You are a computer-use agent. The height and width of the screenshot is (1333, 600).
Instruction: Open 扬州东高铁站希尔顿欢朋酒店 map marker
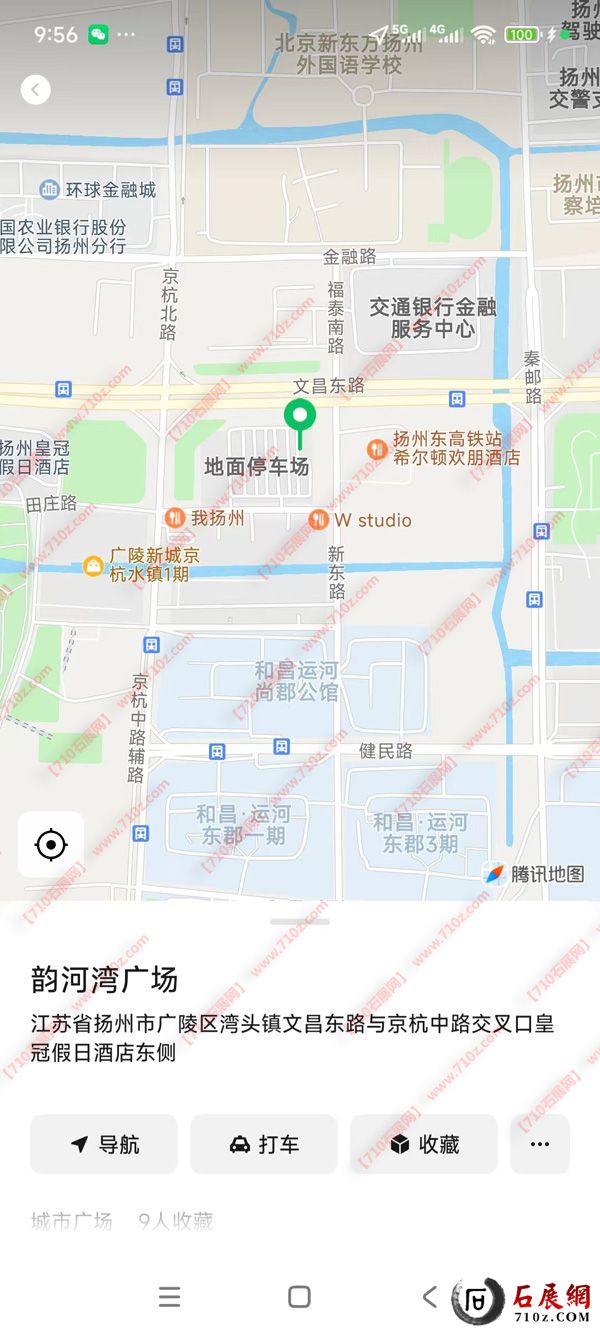click(377, 449)
